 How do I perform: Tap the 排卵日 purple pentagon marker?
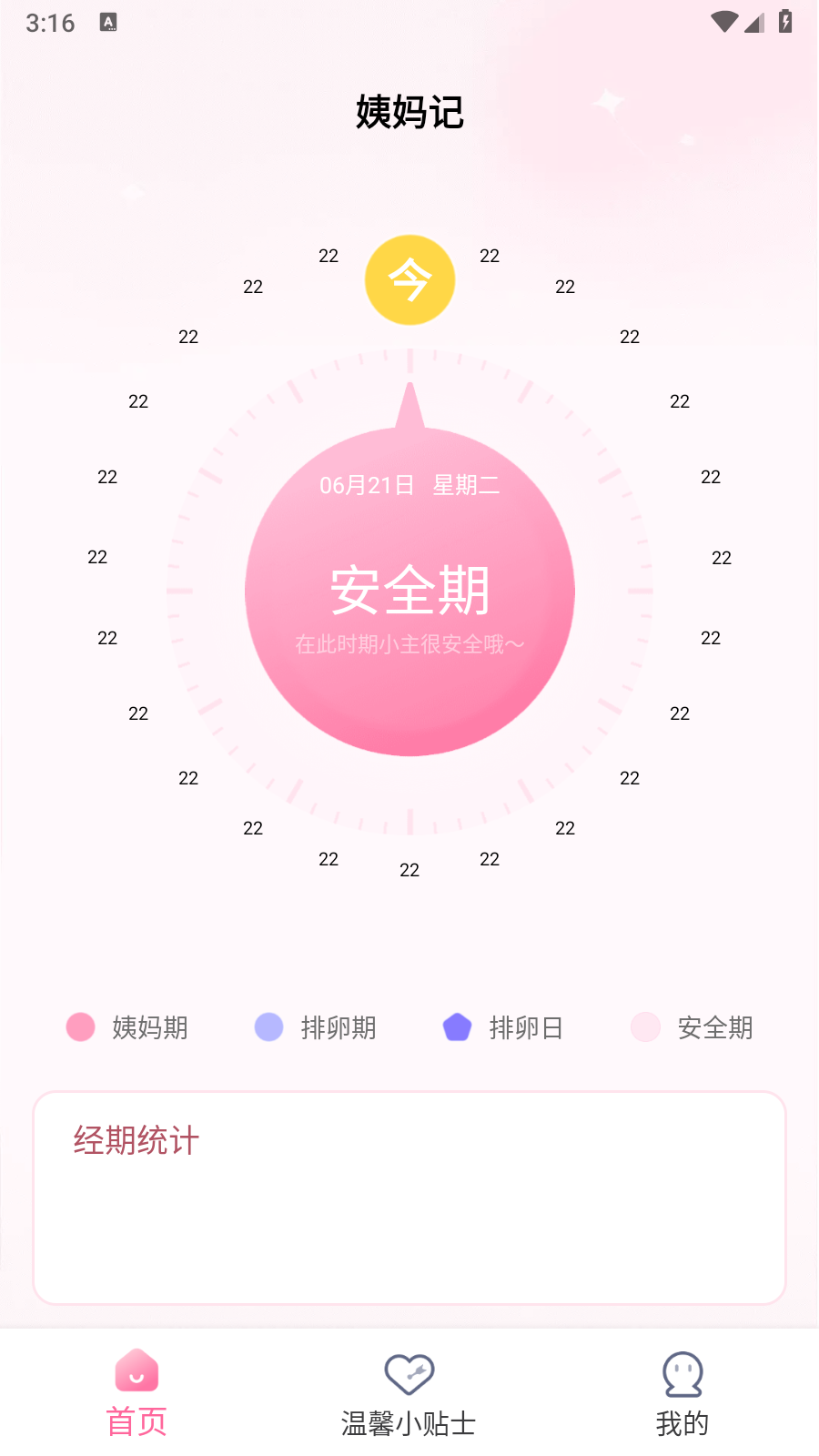pyautogui.click(x=458, y=1027)
